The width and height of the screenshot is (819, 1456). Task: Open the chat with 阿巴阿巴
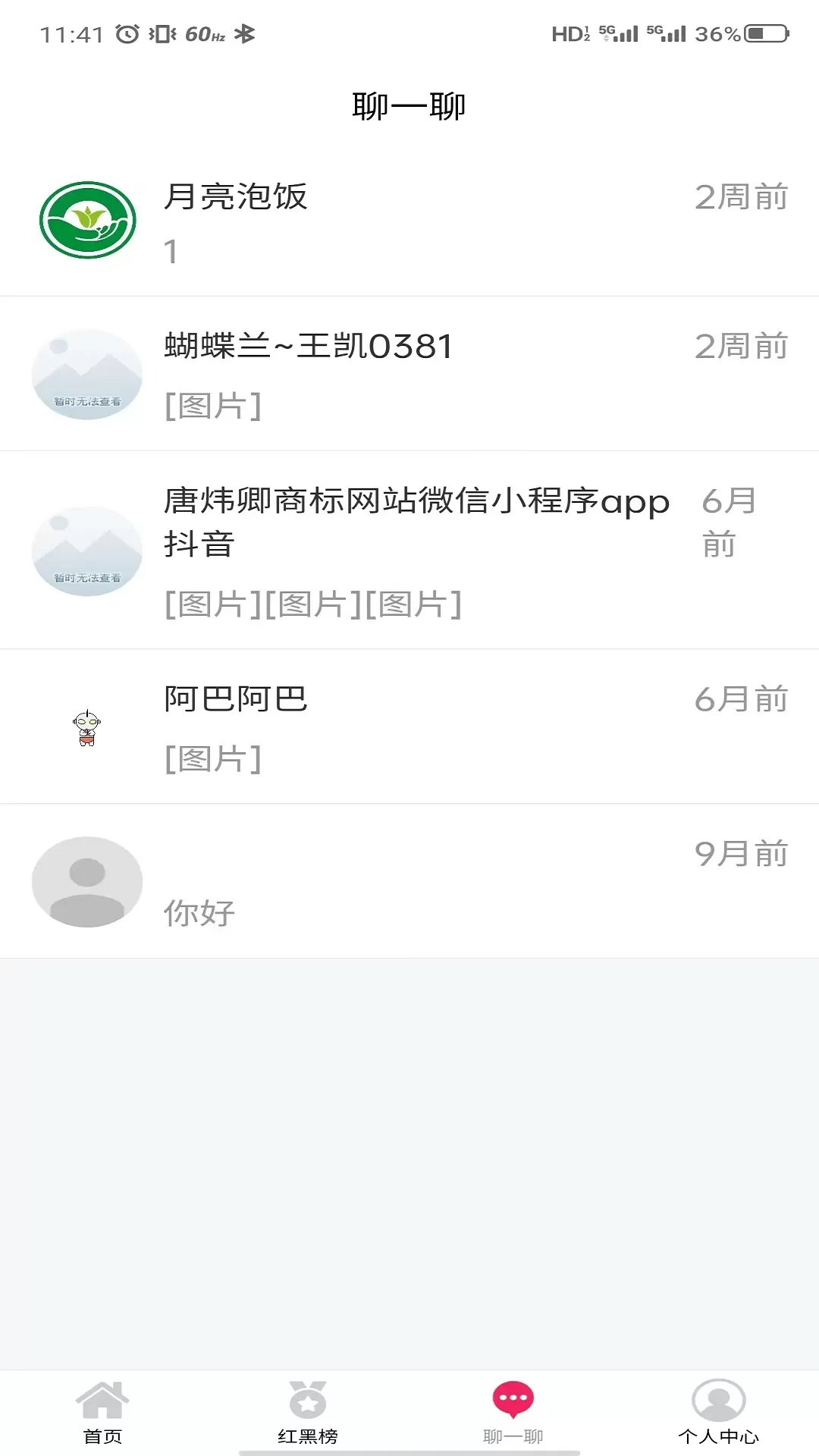409,726
